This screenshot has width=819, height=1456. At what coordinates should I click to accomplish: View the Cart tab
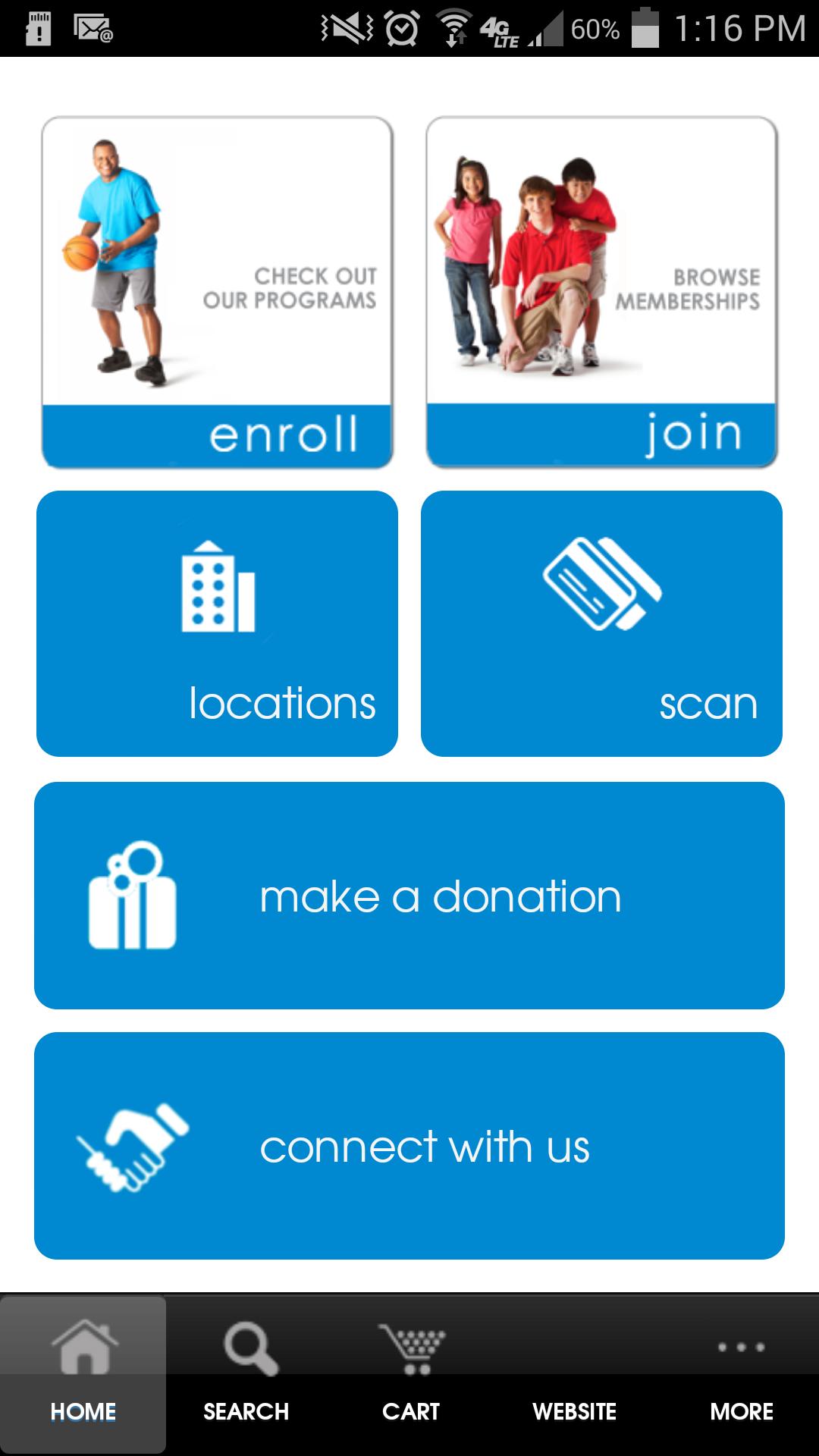point(411,1376)
